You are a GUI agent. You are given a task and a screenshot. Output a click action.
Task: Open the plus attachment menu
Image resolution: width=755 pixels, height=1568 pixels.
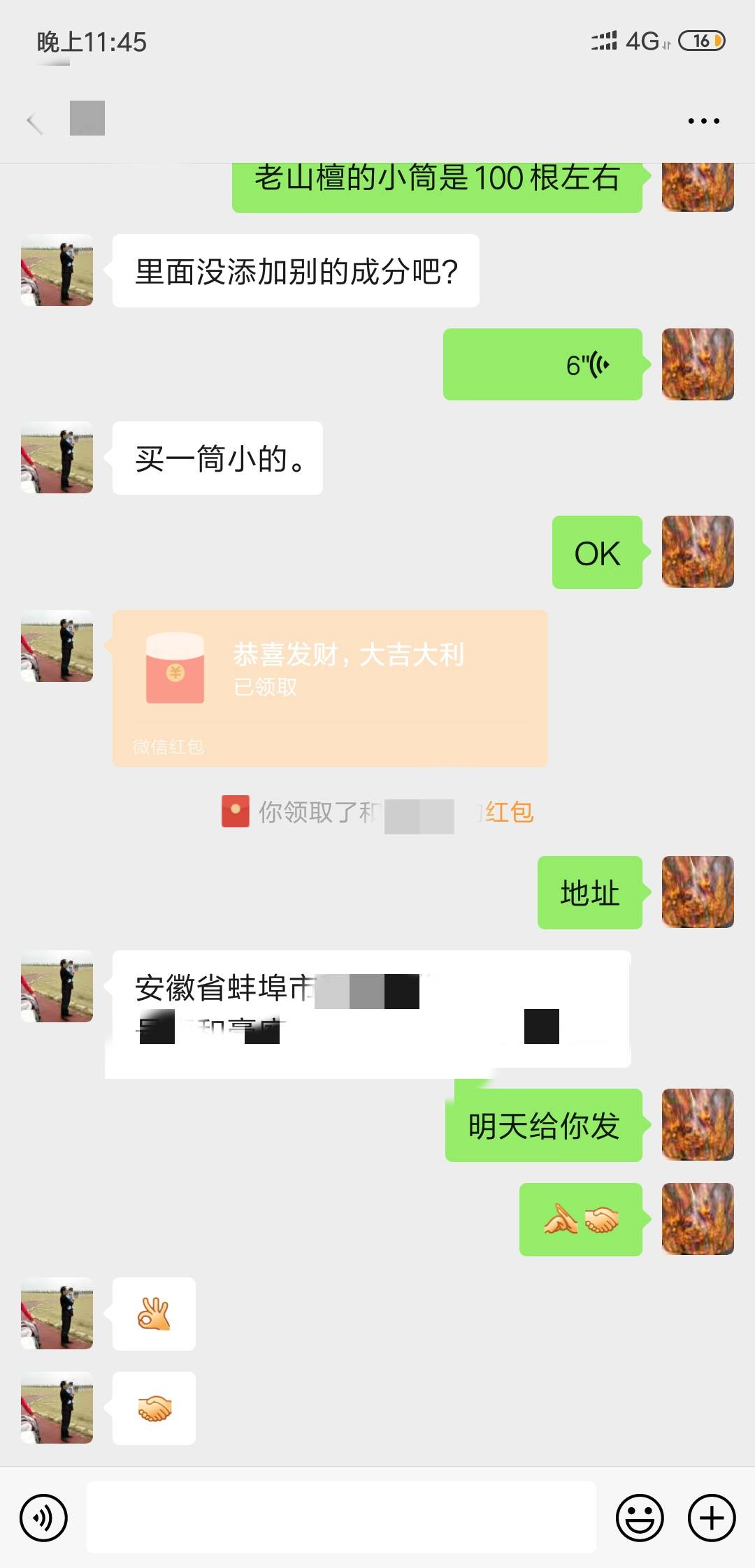(712, 1518)
